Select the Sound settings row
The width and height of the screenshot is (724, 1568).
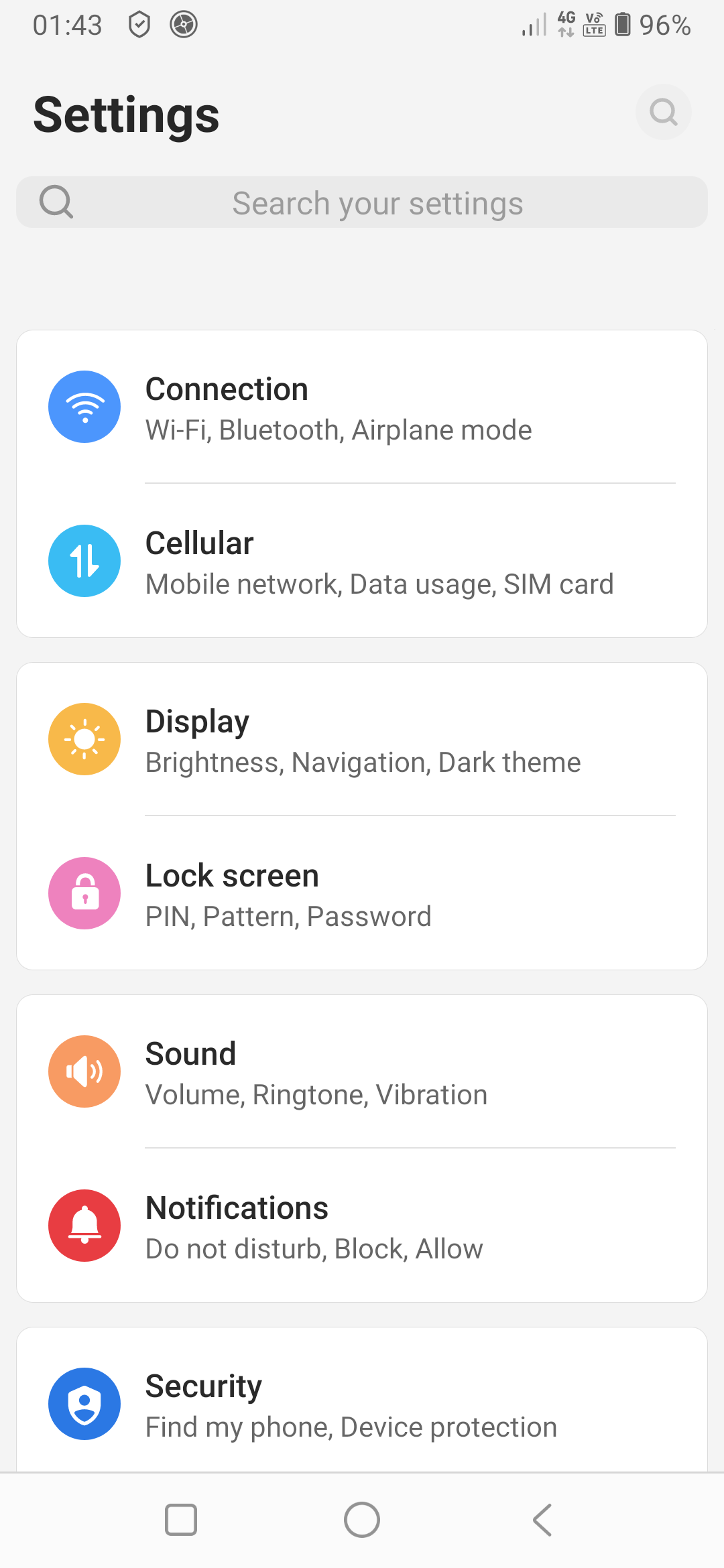362,1072
